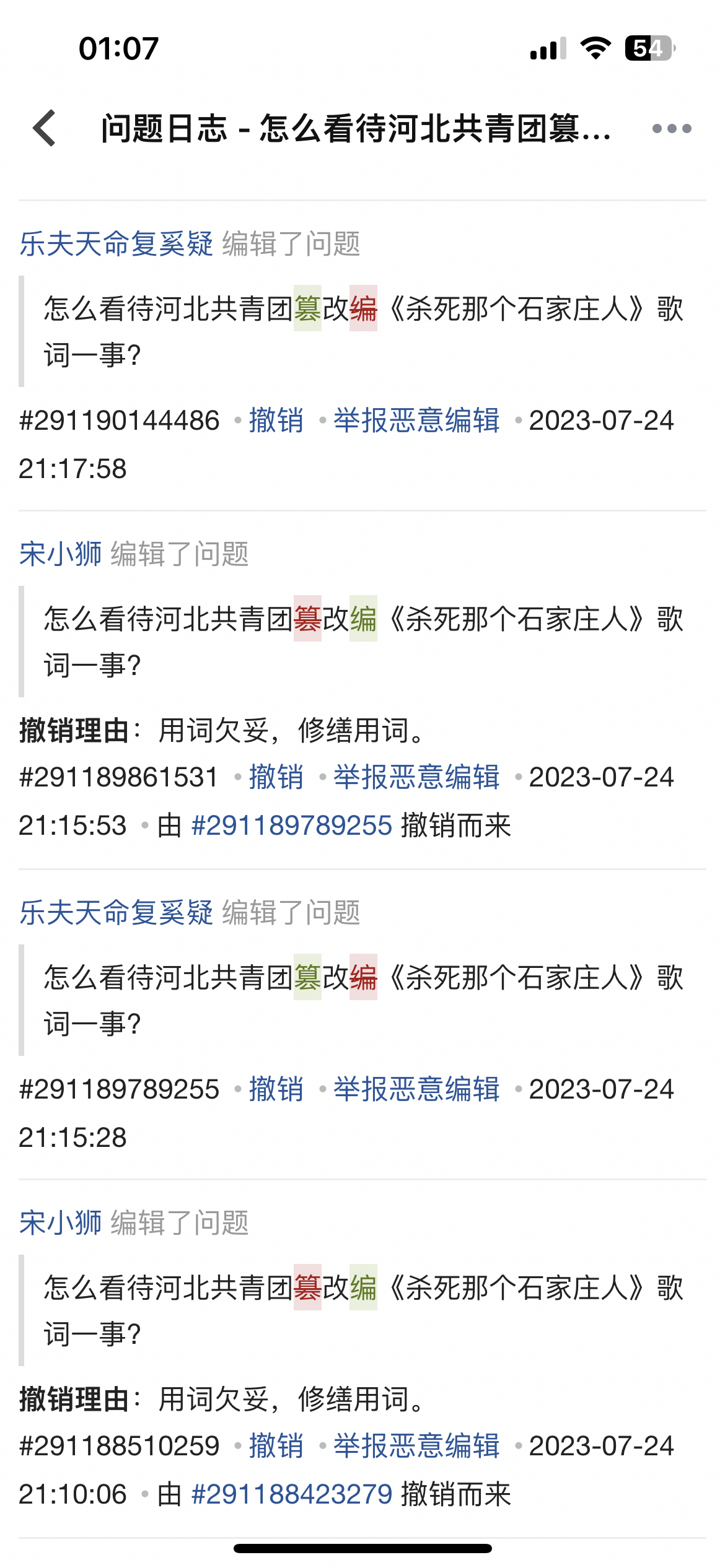Tap 撤销 for edit #291188510259
The width and height of the screenshot is (725, 1568).
click(276, 1446)
